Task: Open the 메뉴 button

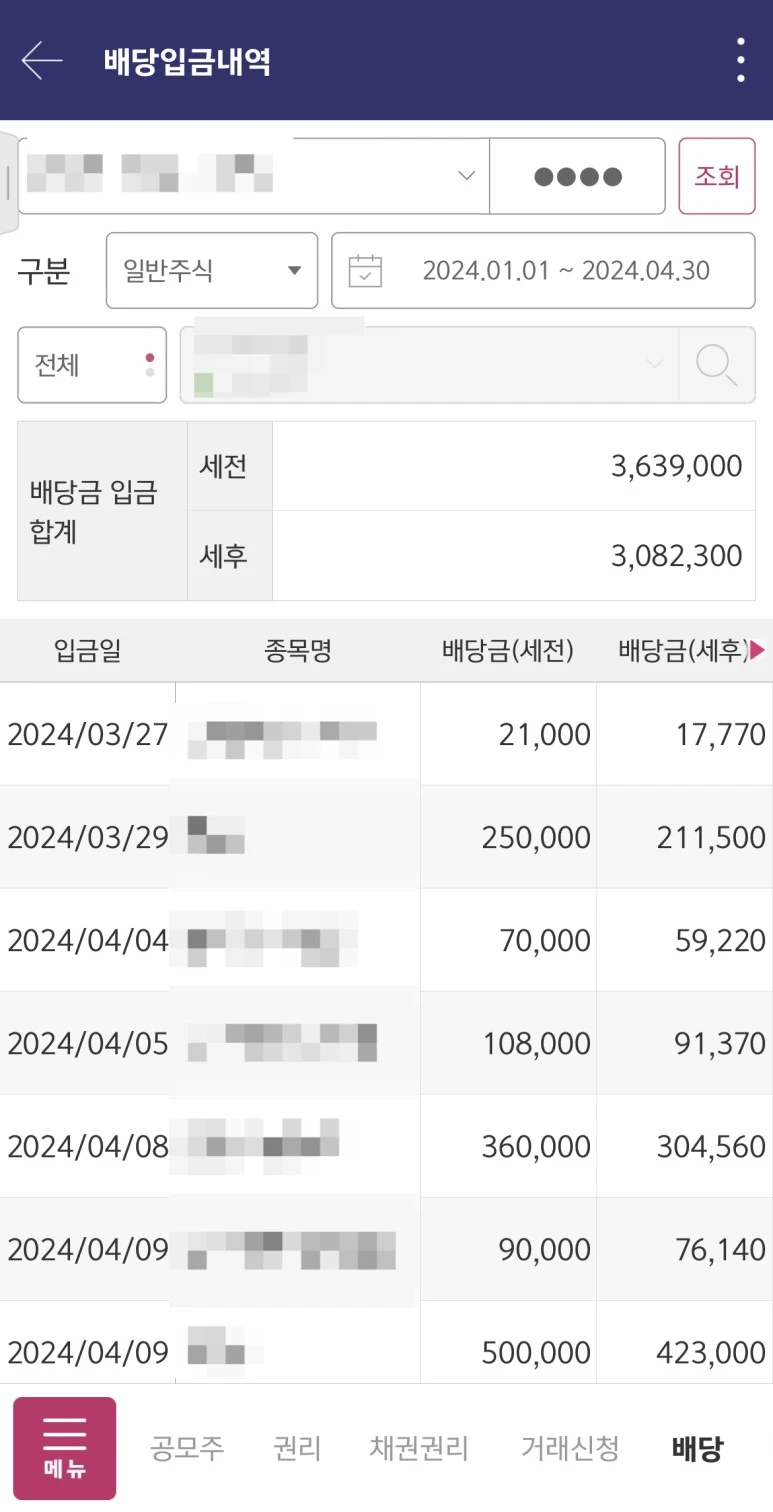Action: click(x=65, y=1448)
